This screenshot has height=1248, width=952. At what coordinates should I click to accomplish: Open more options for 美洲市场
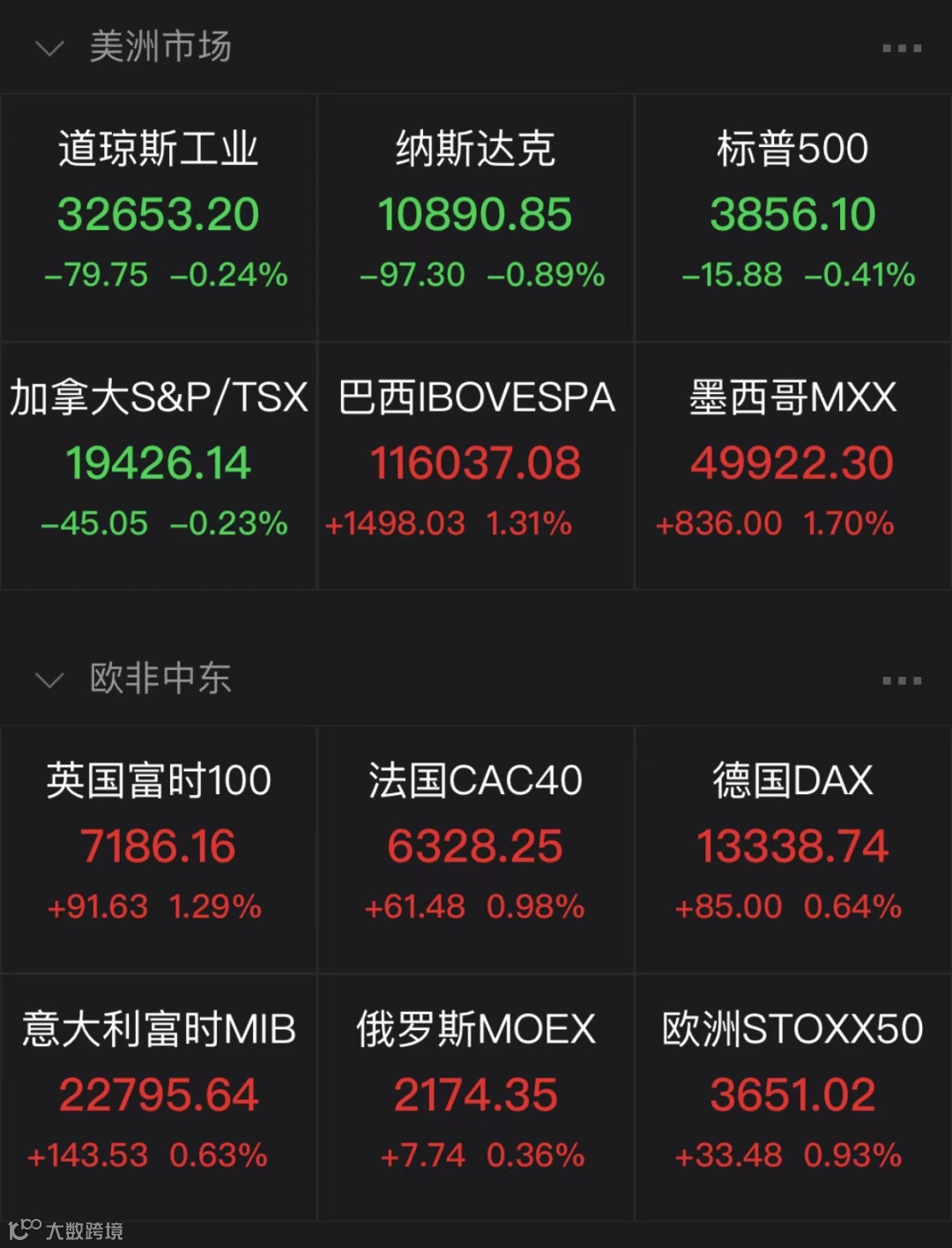tap(902, 48)
